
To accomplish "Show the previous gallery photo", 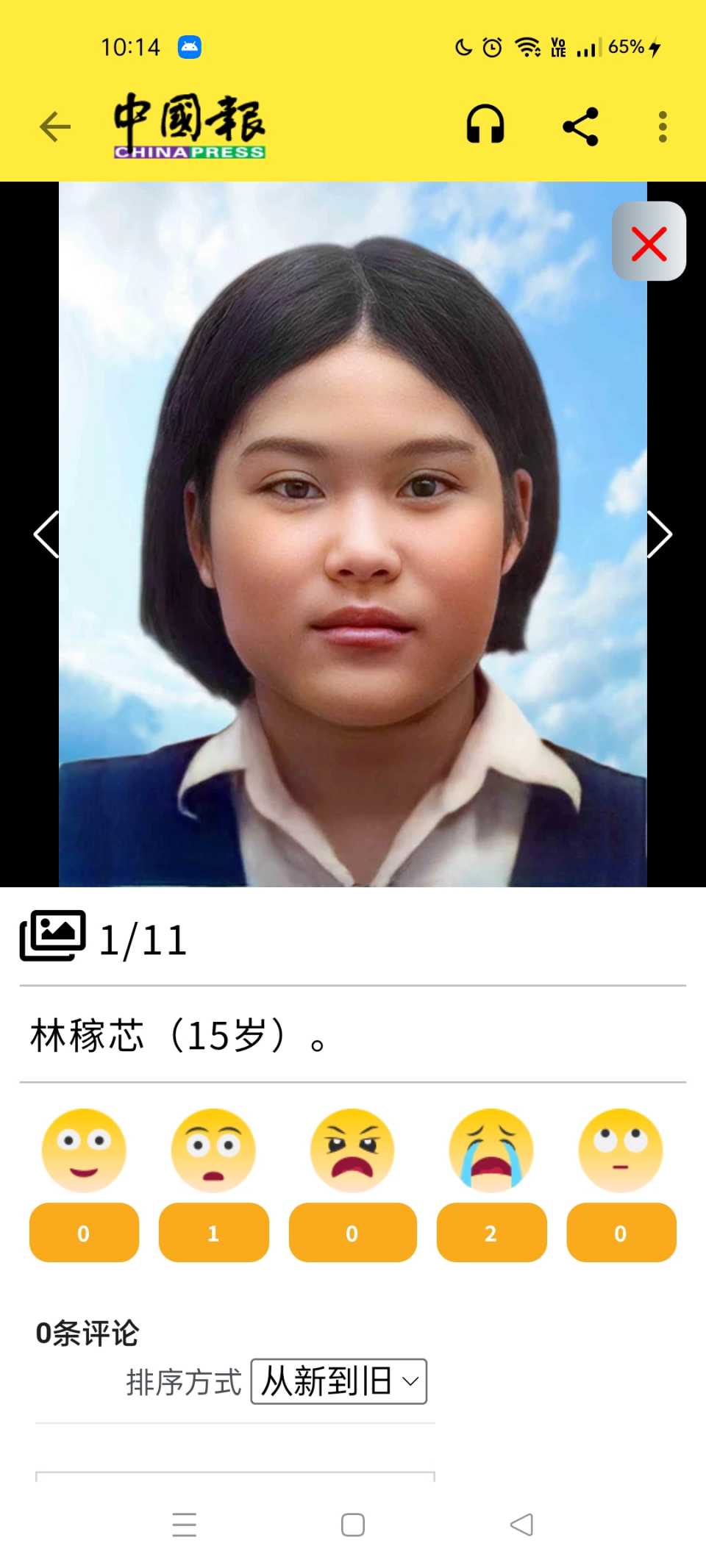I will pyautogui.click(x=46, y=534).
